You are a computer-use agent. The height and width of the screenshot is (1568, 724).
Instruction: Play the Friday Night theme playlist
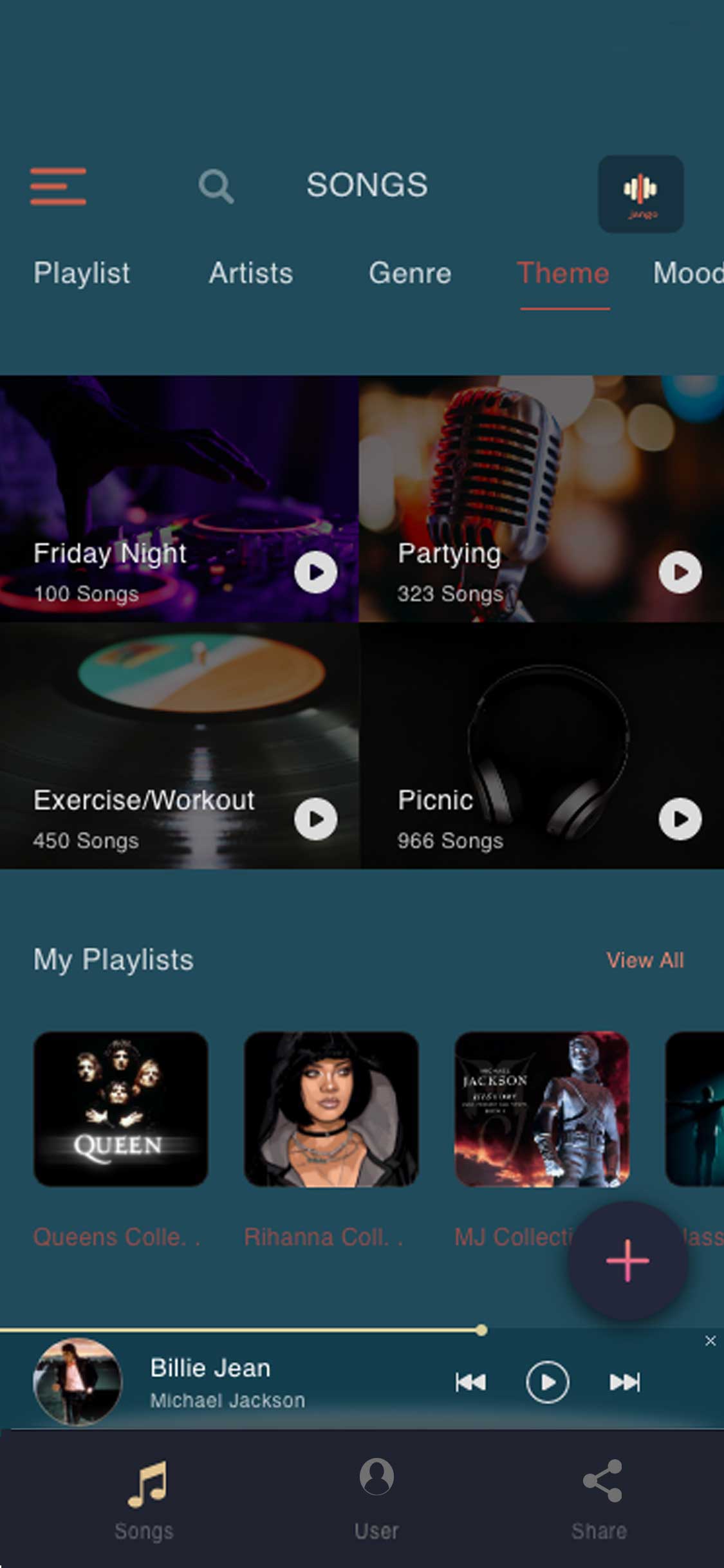point(315,572)
